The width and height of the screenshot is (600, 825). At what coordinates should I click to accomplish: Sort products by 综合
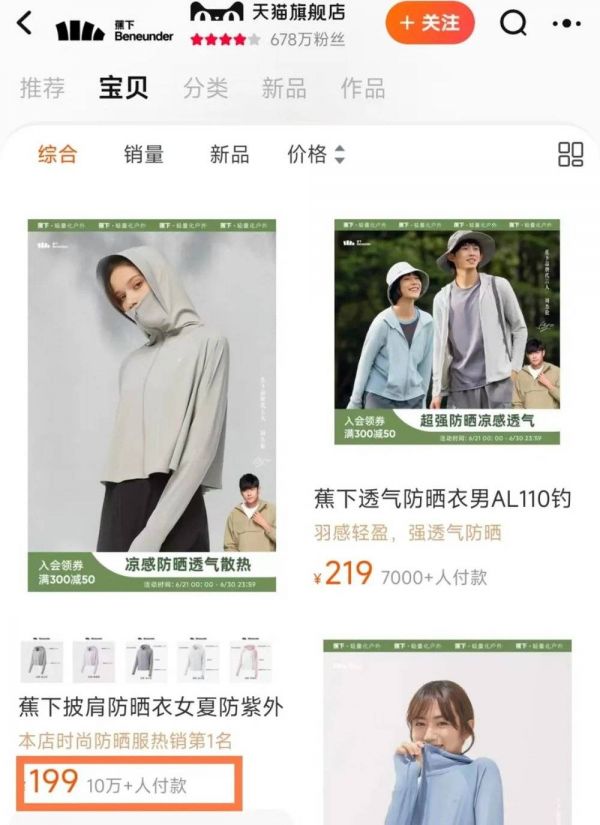57,154
